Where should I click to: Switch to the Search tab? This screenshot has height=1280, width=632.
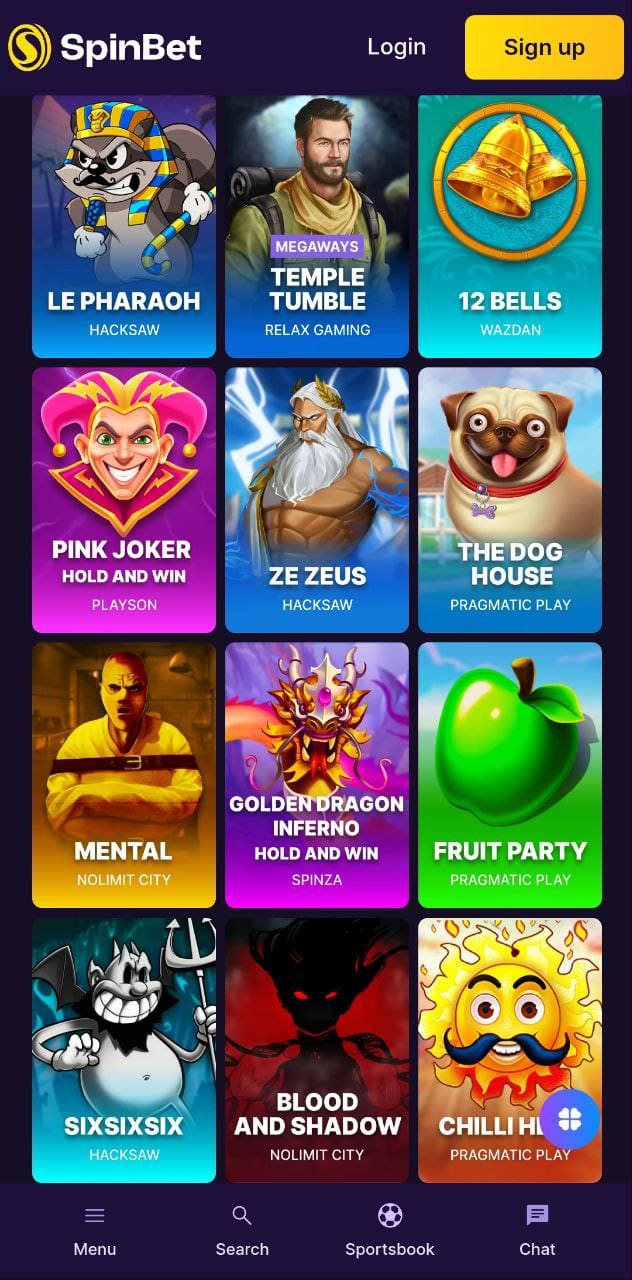point(242,1231)
